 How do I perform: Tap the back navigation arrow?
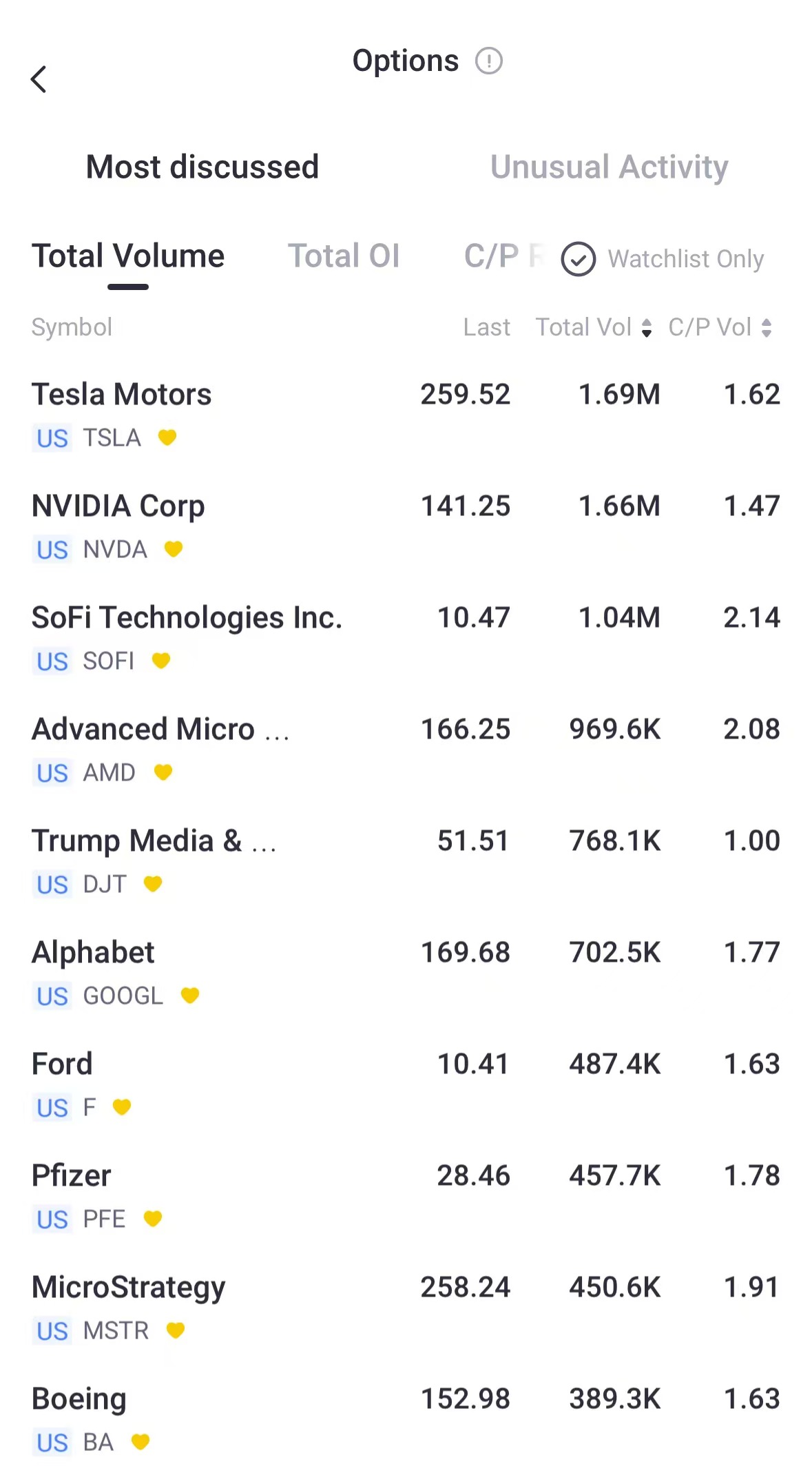tap(39, 79)
